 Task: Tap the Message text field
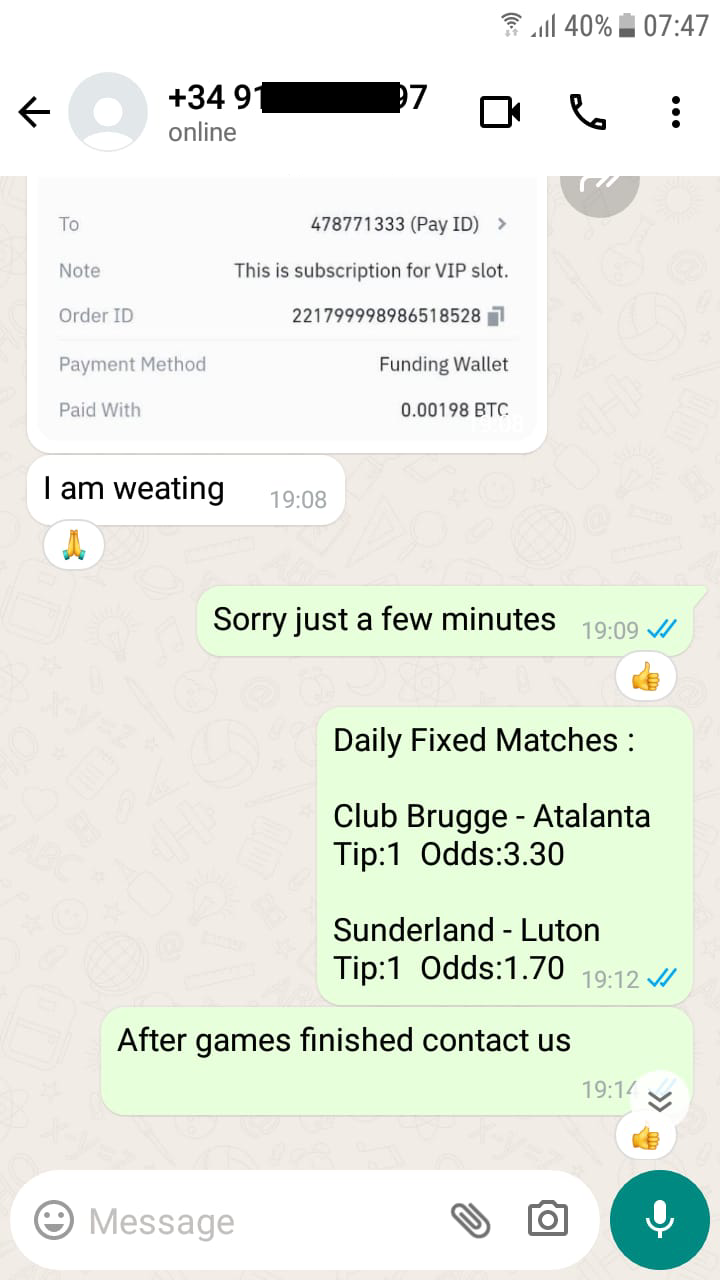260,1221
